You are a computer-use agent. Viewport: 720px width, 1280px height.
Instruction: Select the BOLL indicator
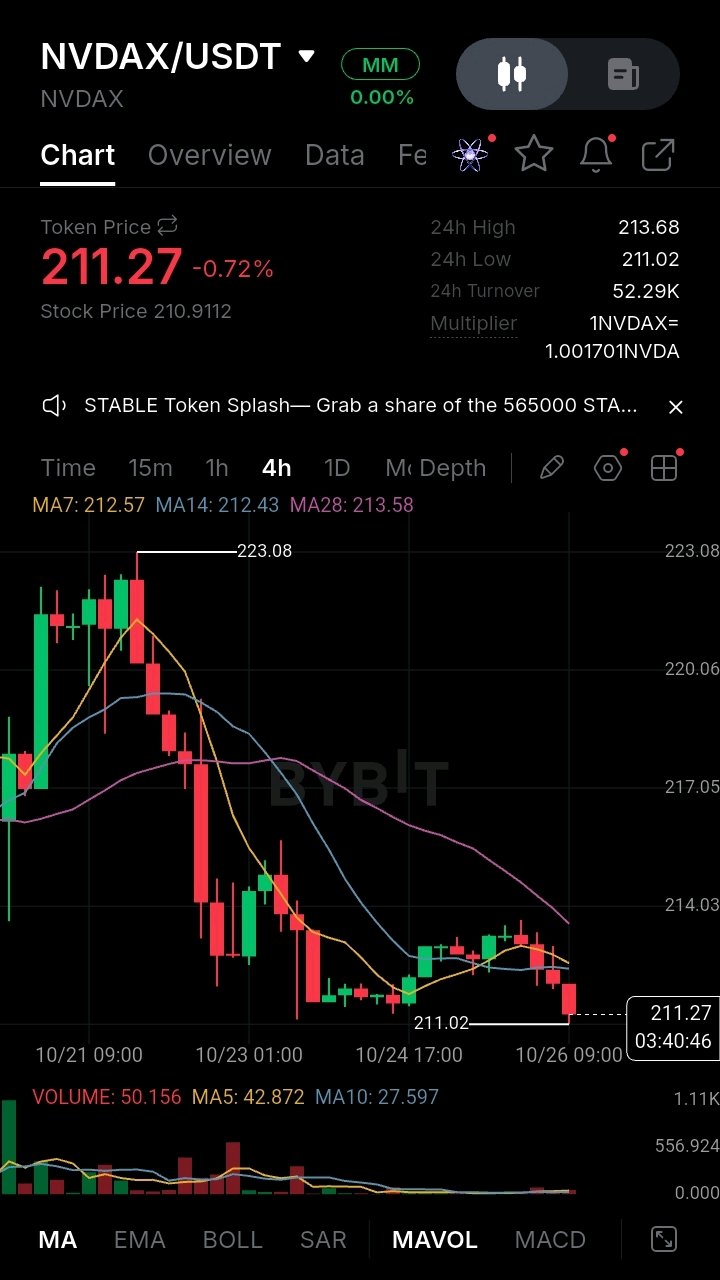click(233, 1240)
